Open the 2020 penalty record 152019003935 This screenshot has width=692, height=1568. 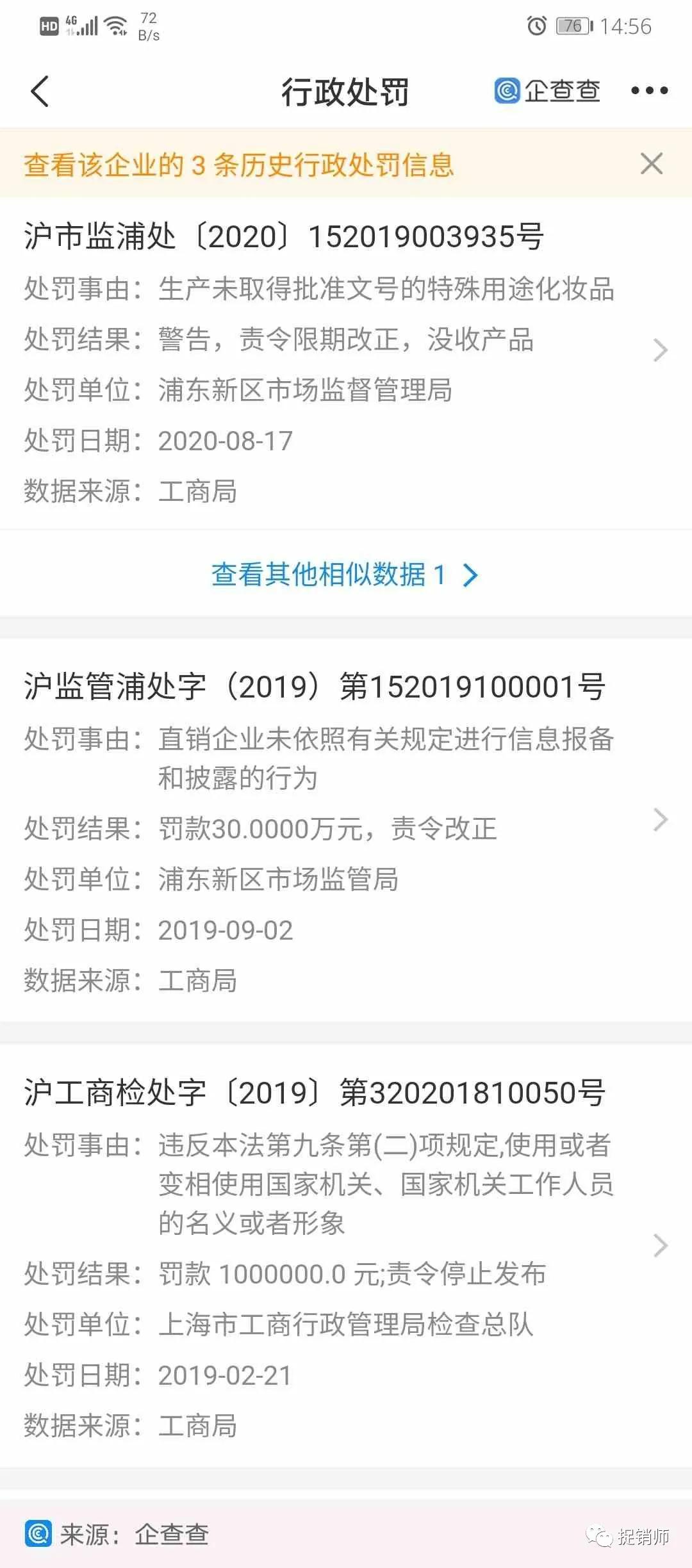(x=346, y=363)
